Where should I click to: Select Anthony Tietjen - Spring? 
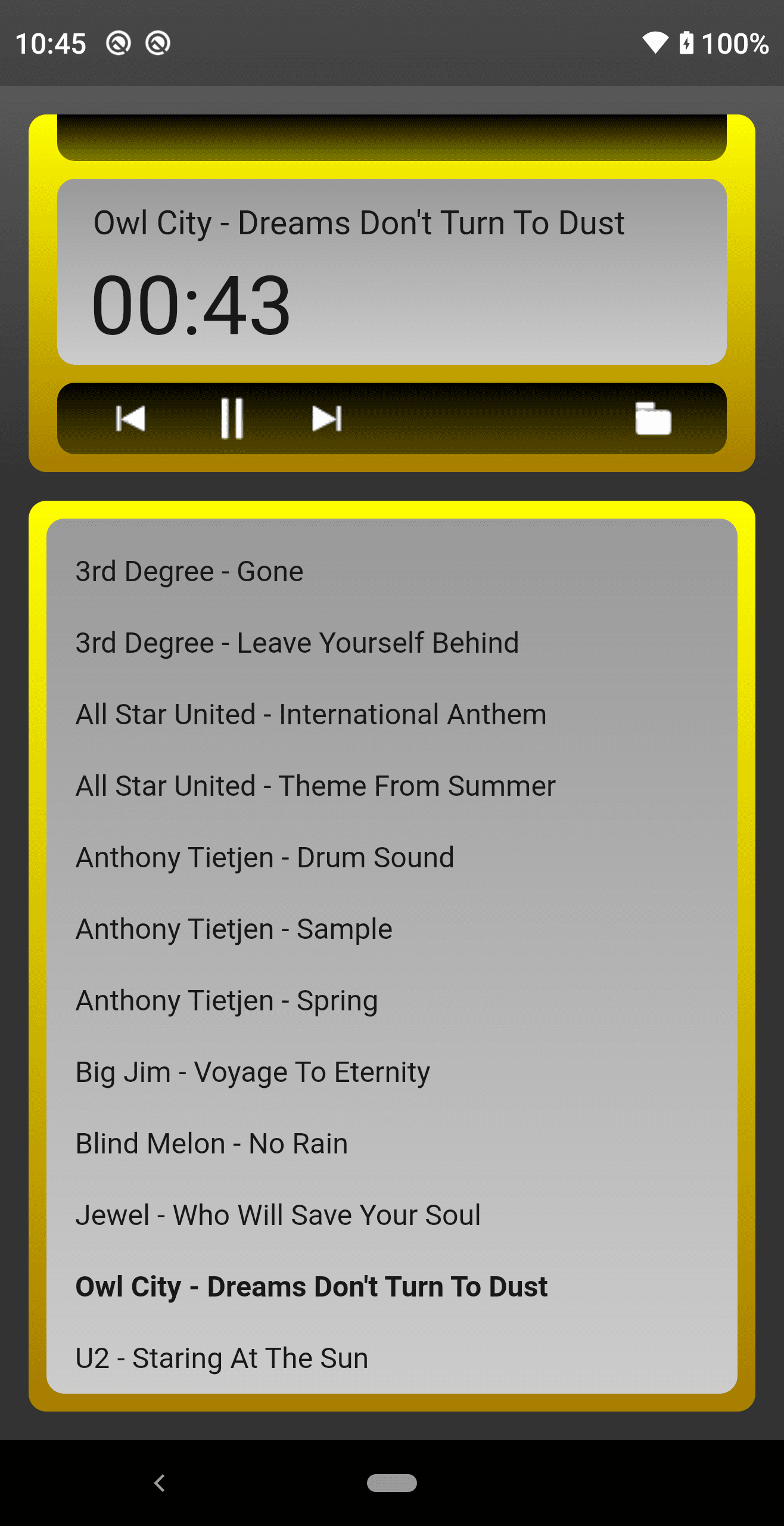tap(226, 1001)
